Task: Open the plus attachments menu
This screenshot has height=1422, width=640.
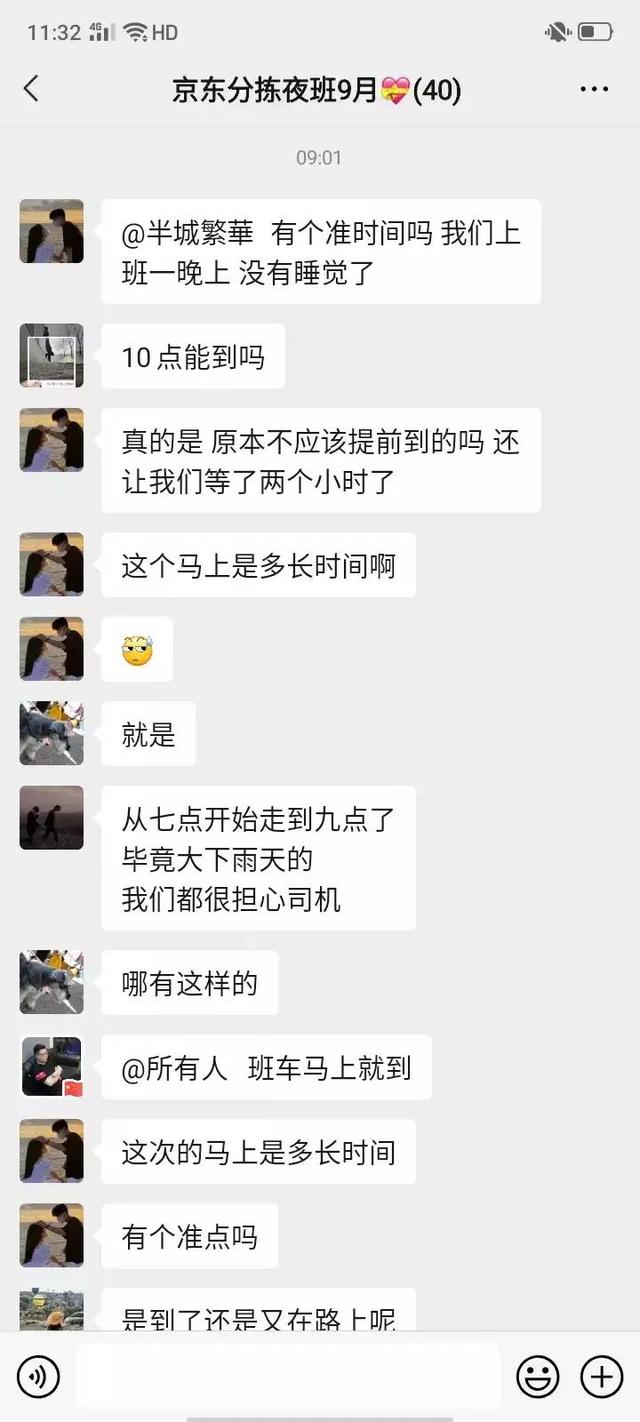Action: pyautogui.click(x=602, y=1378)
